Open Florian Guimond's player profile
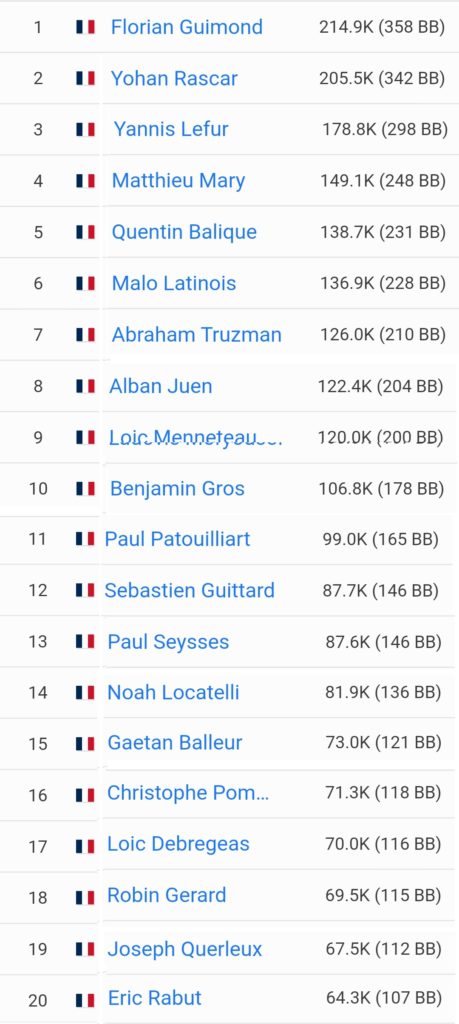459x1024 pixels. [x=187, y=27]
